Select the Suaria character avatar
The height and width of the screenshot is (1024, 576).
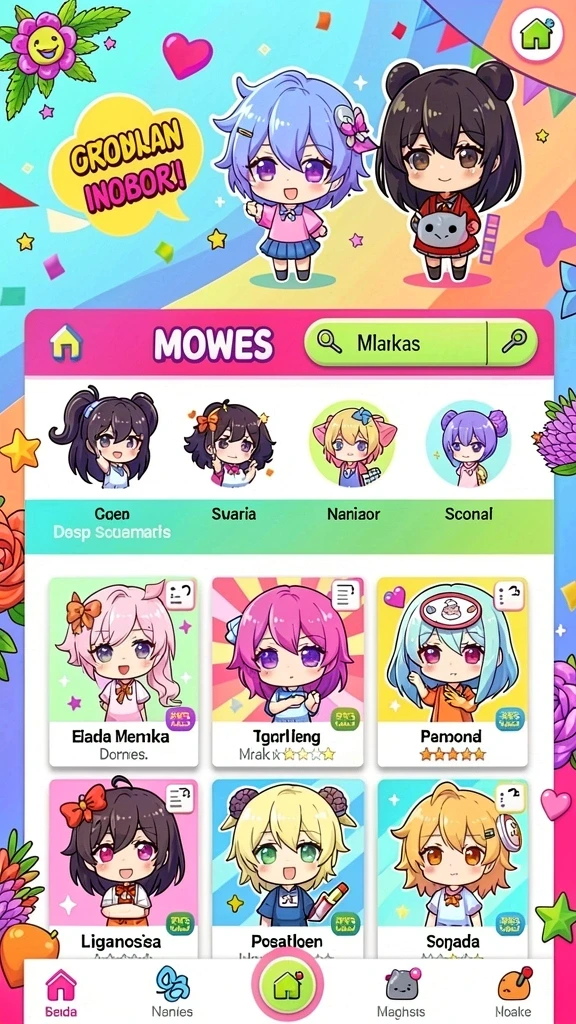229,443
